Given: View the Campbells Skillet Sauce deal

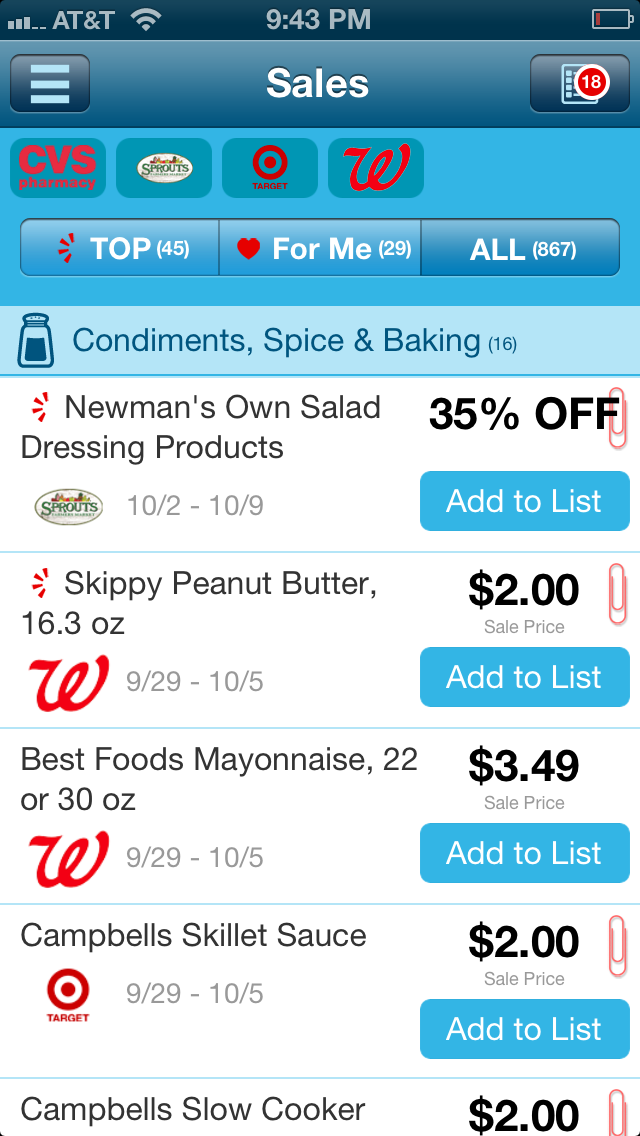Looking at the screenshot, I should click(195, 936).
